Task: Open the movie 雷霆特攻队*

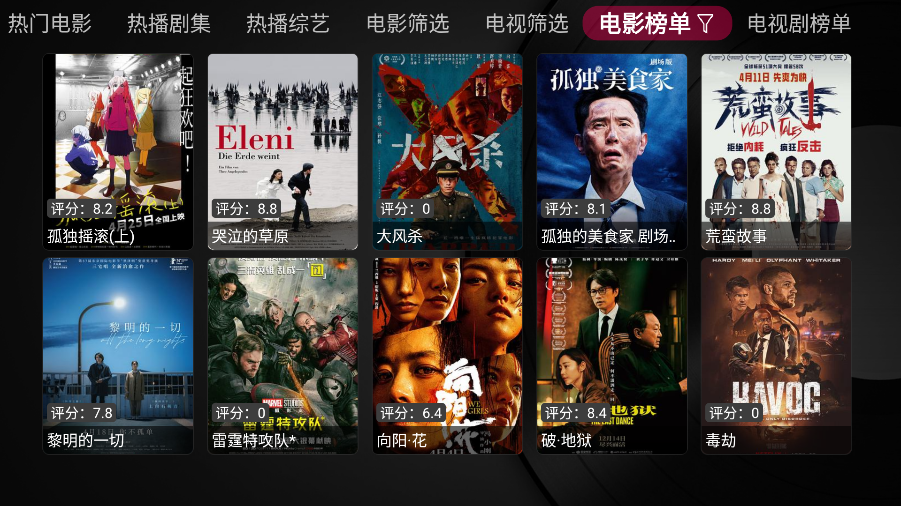Action: click(x=283, y=355)
